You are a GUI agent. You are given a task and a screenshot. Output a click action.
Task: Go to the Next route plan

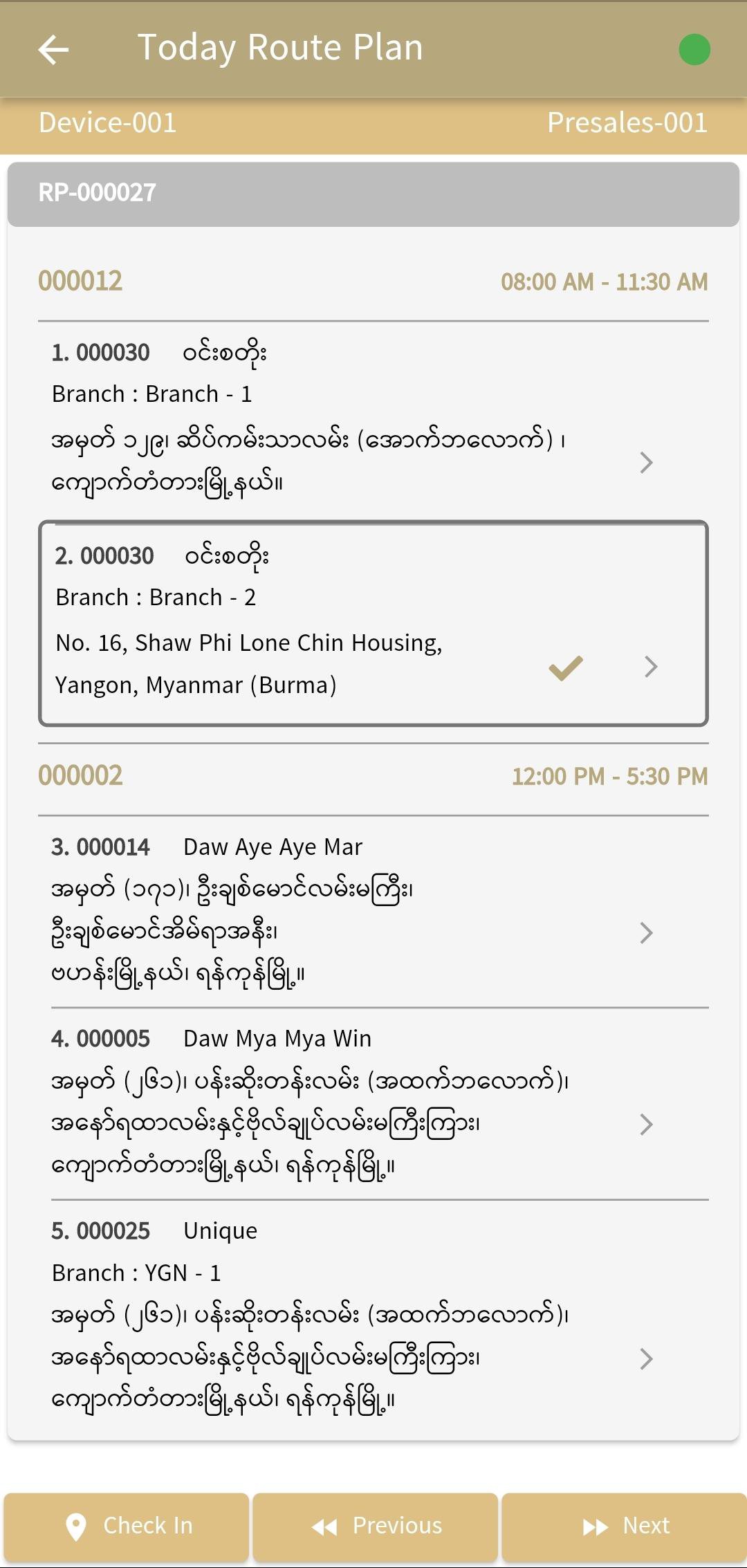(625, 1526)
